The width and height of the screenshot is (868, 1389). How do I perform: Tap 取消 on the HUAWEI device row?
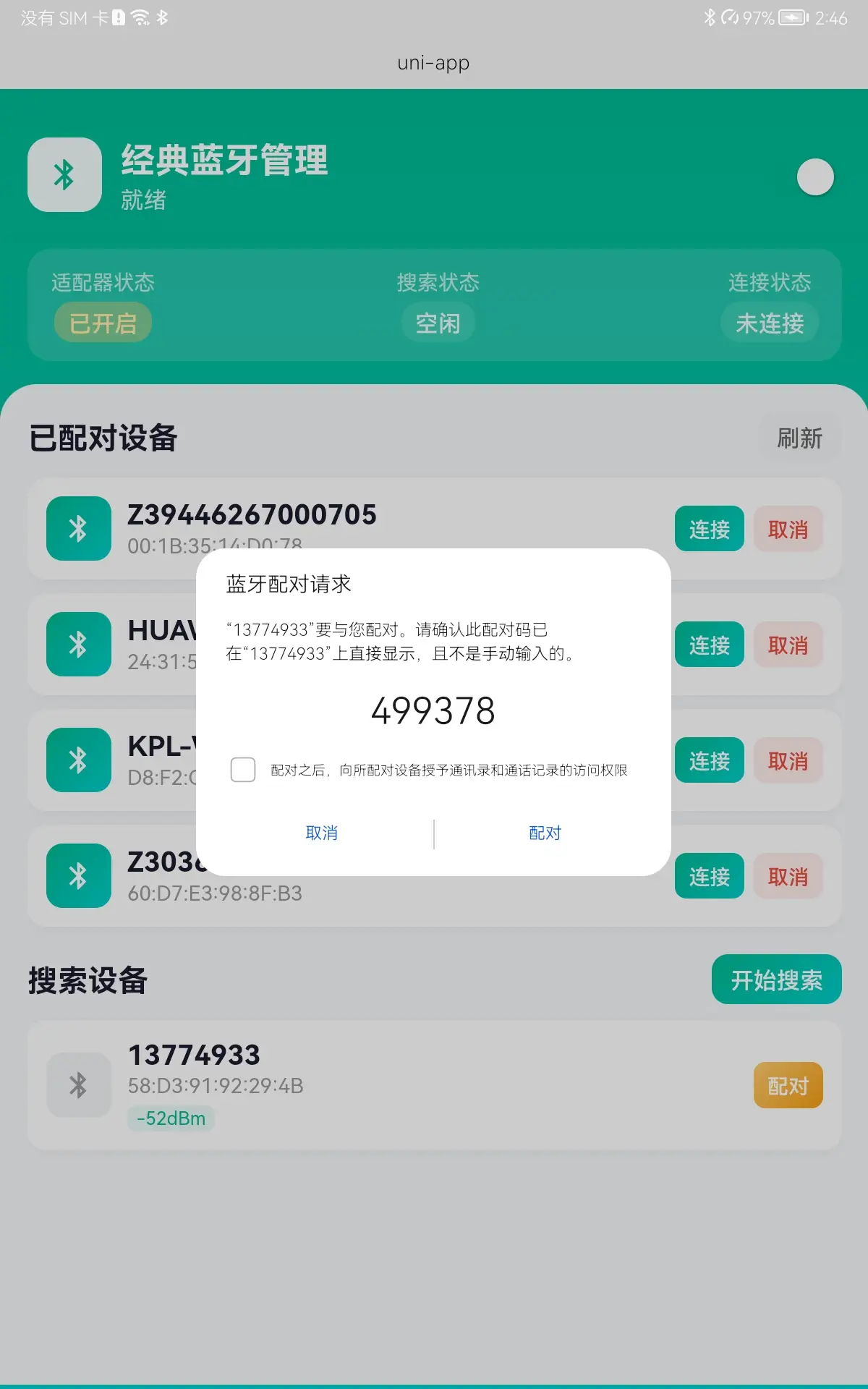pos(788,645)
